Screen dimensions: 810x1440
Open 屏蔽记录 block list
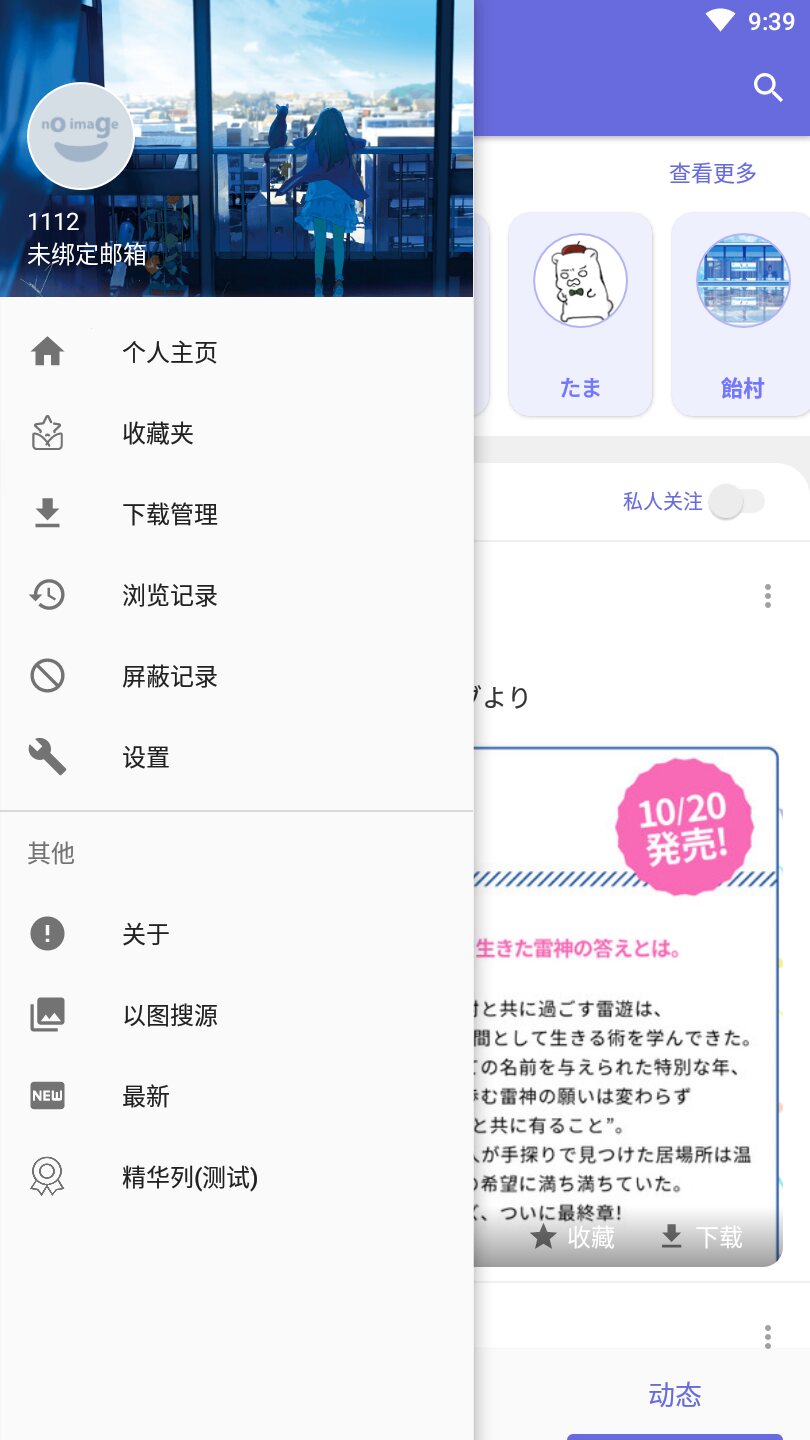coord(170,676)
